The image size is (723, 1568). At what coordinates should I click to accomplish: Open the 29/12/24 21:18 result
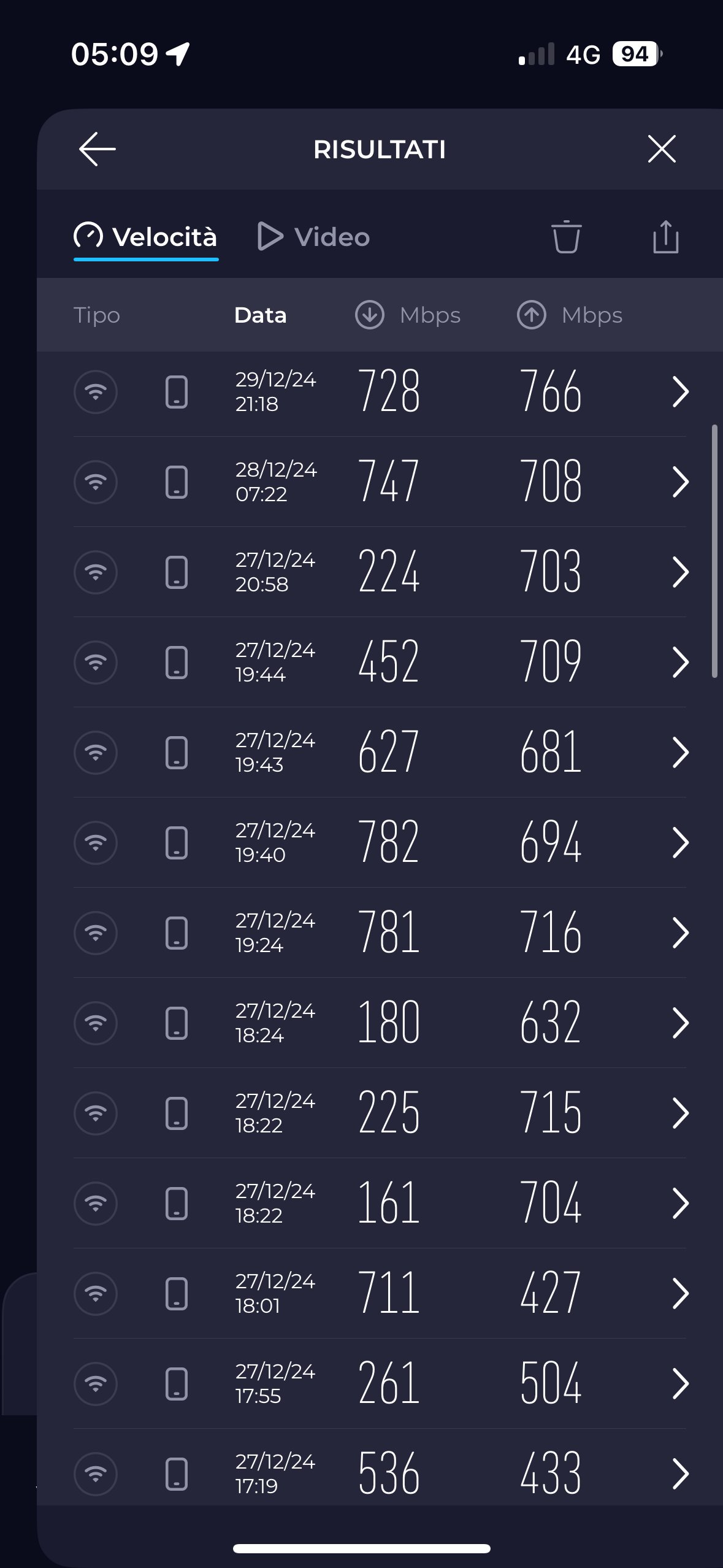(380, 392)
